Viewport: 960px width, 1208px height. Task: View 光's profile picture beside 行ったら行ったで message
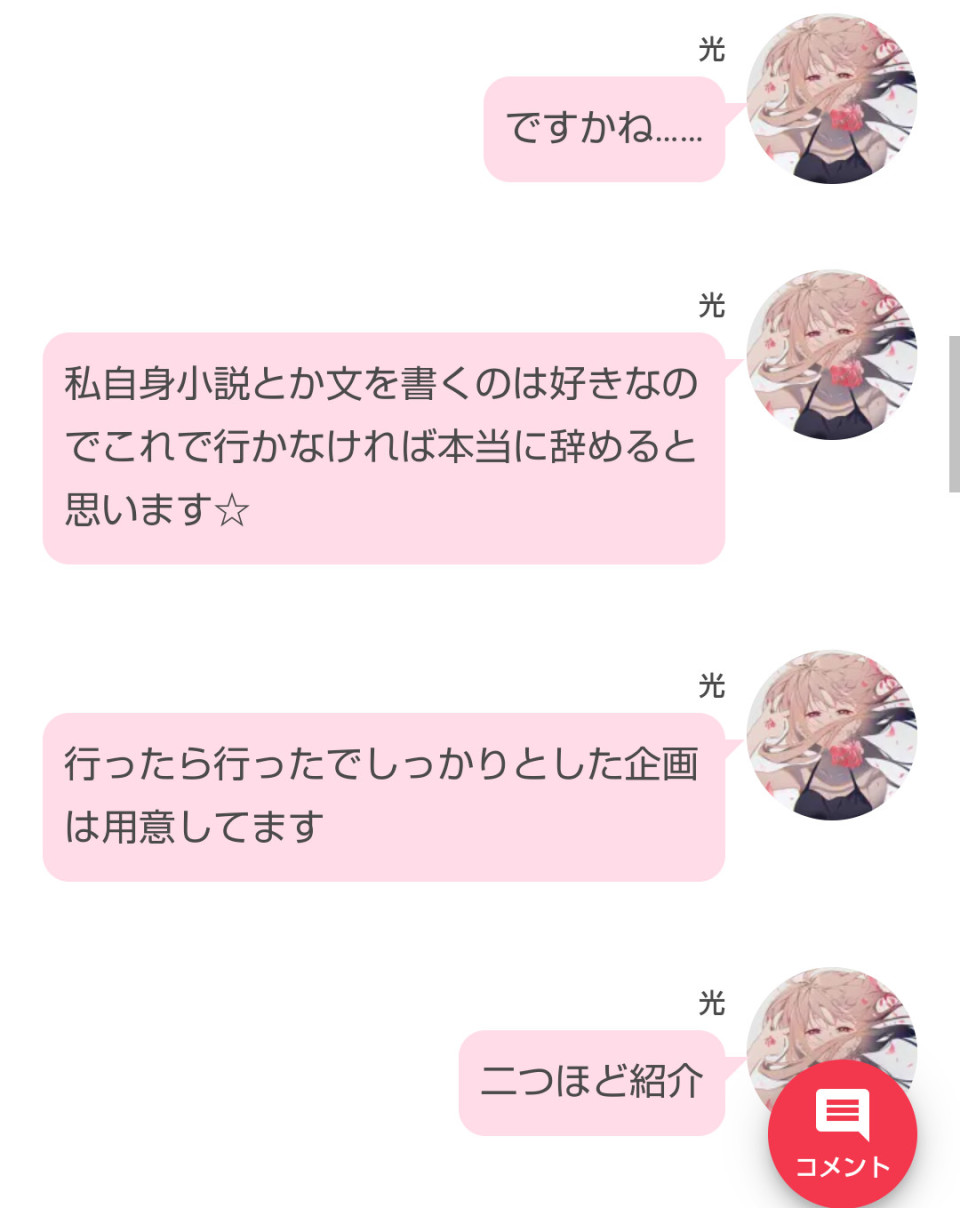(831, 736)
